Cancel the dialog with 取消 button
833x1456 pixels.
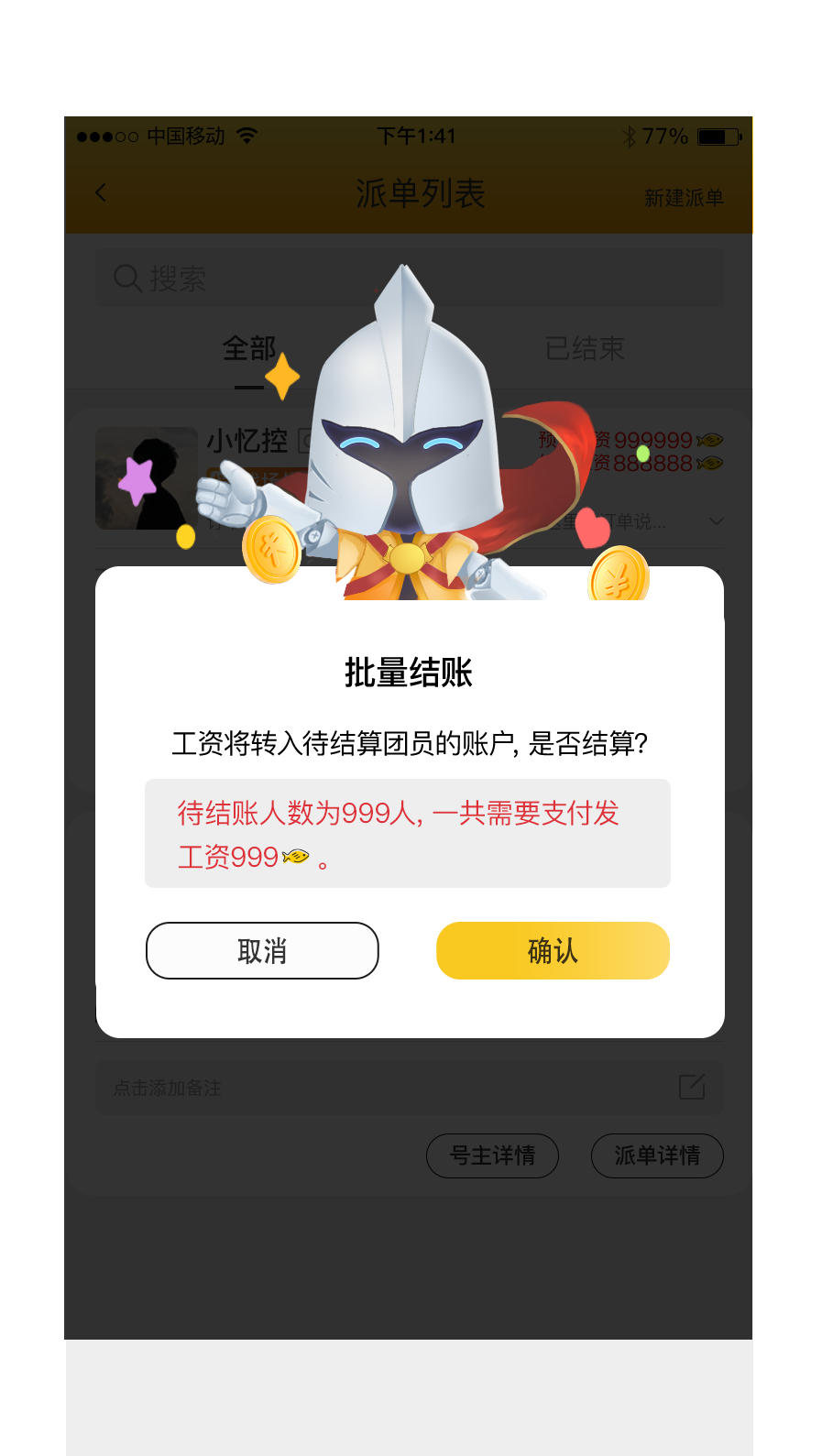(262, 951)
